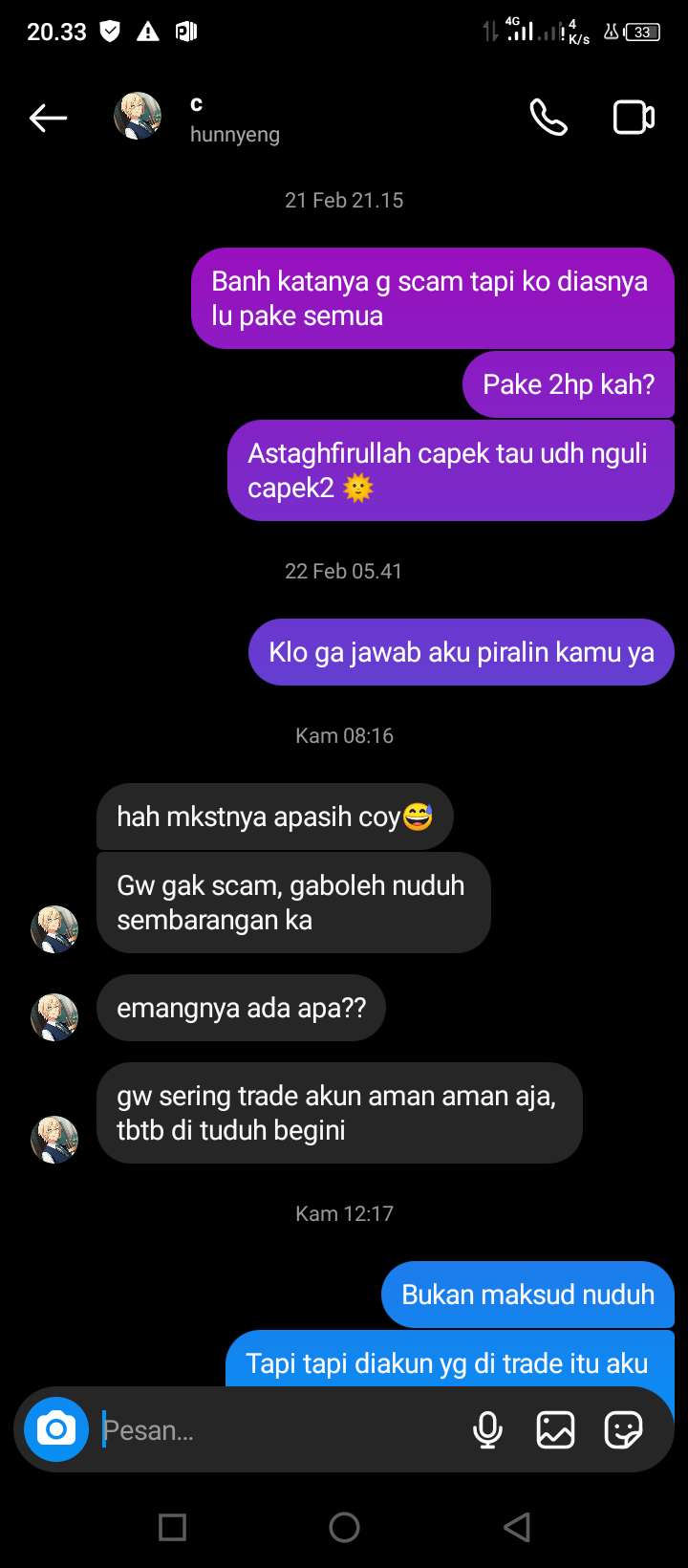The image size is (688, 1568).
Task: Tap system back button in navigation bar
Action: pyautogui.click(x=517, y=1527)
